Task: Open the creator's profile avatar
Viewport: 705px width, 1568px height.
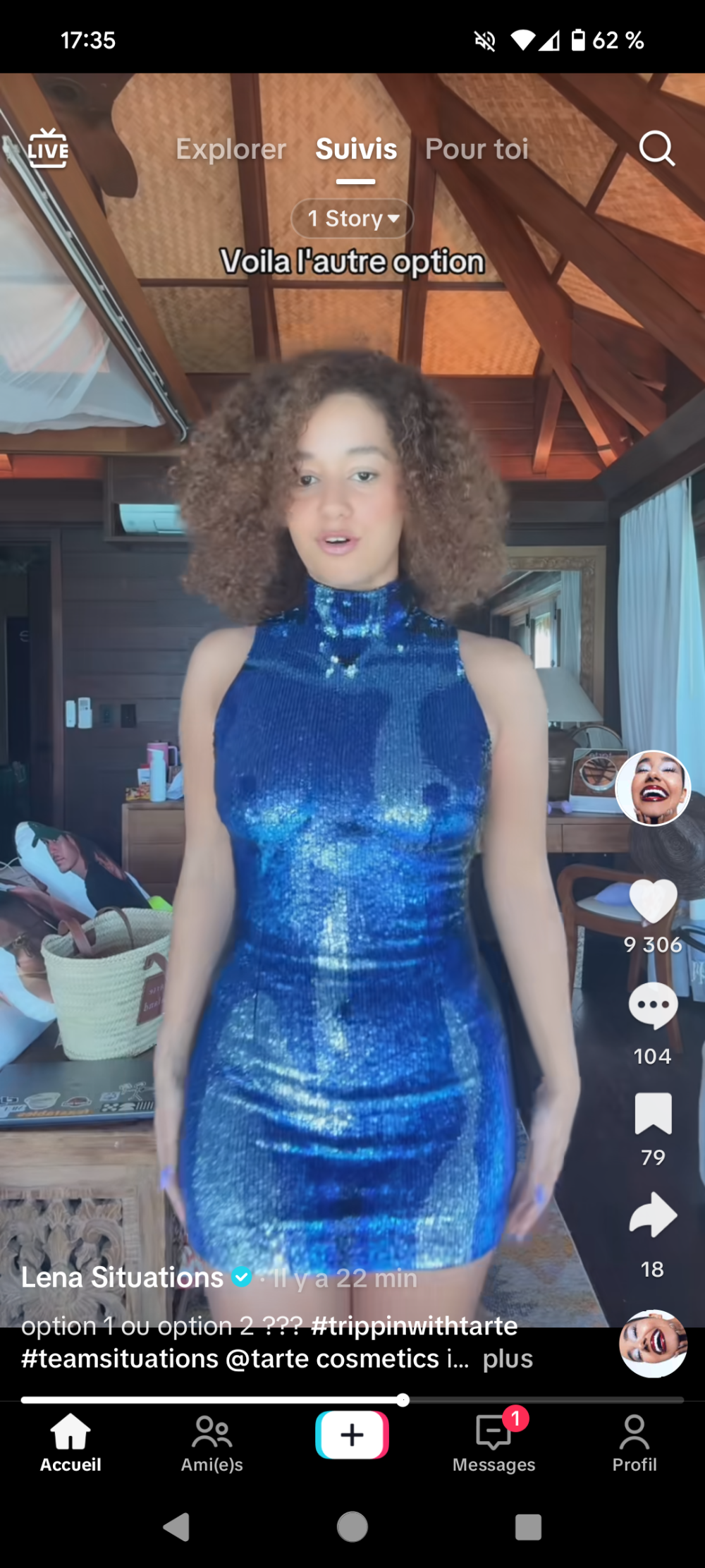Action: (x=653, y=787)
